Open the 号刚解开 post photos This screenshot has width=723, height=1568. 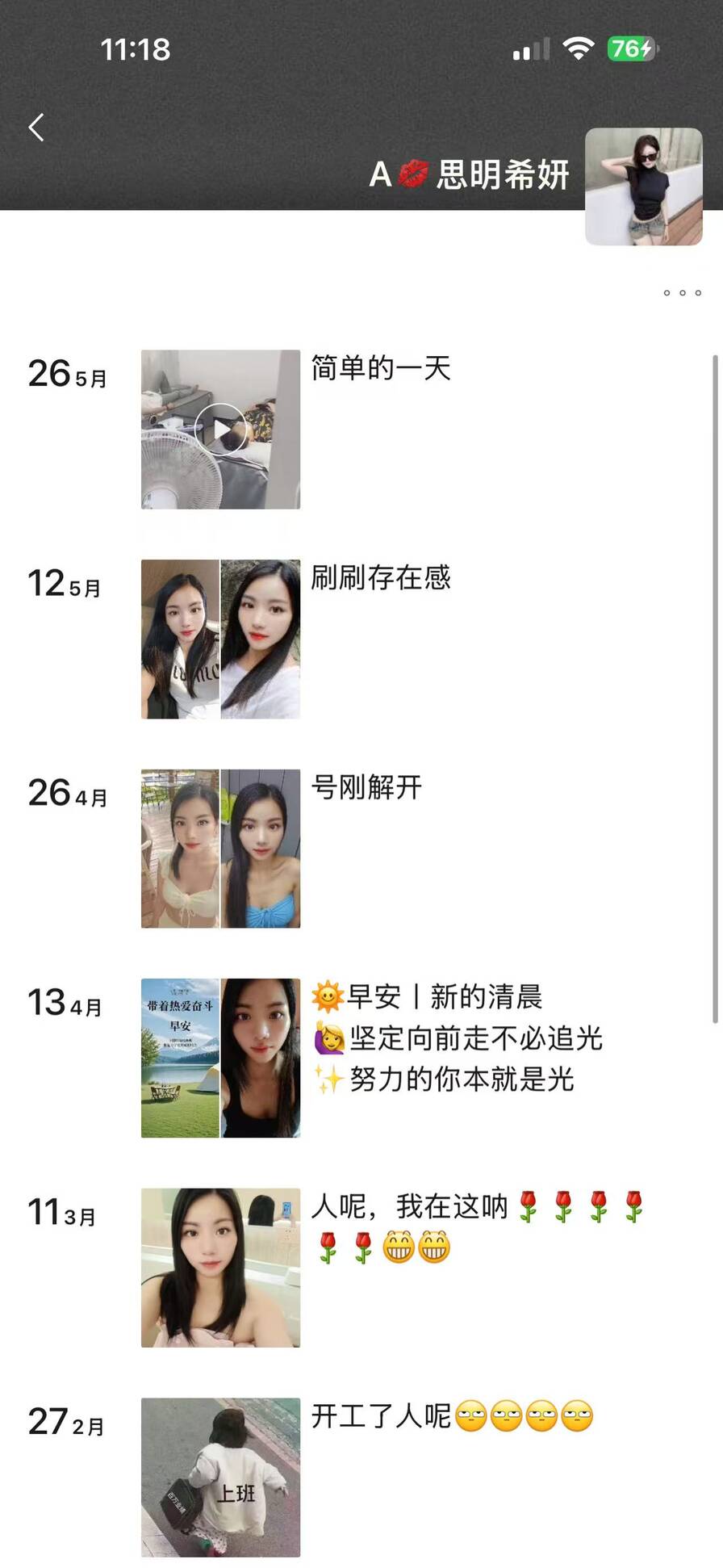pyautogui.click(x=220, y=849)
